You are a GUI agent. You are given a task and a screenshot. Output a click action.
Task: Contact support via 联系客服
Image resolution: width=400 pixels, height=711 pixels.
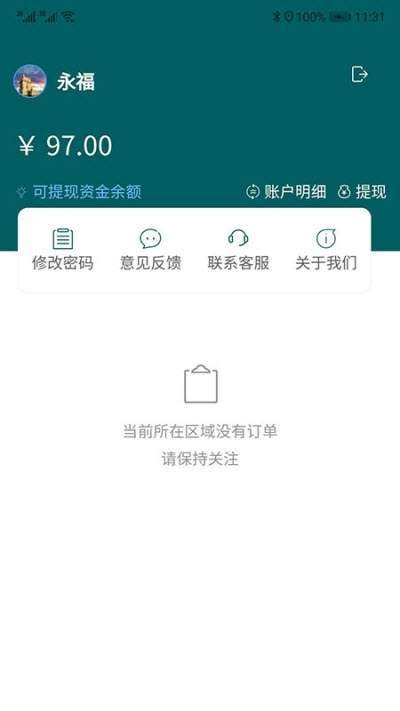(239, 250)
